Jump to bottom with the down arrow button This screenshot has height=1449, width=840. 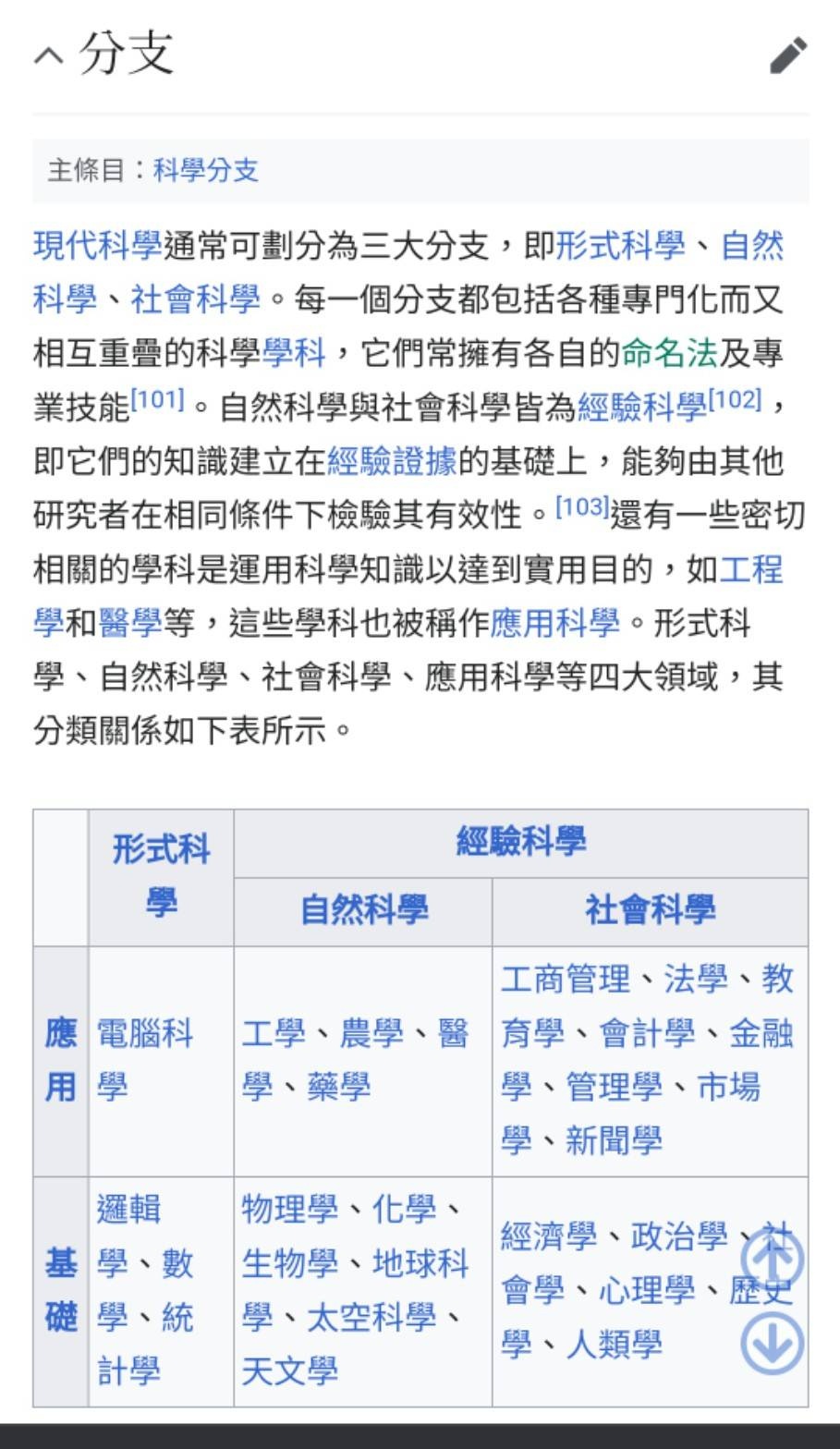point(773,1344)
